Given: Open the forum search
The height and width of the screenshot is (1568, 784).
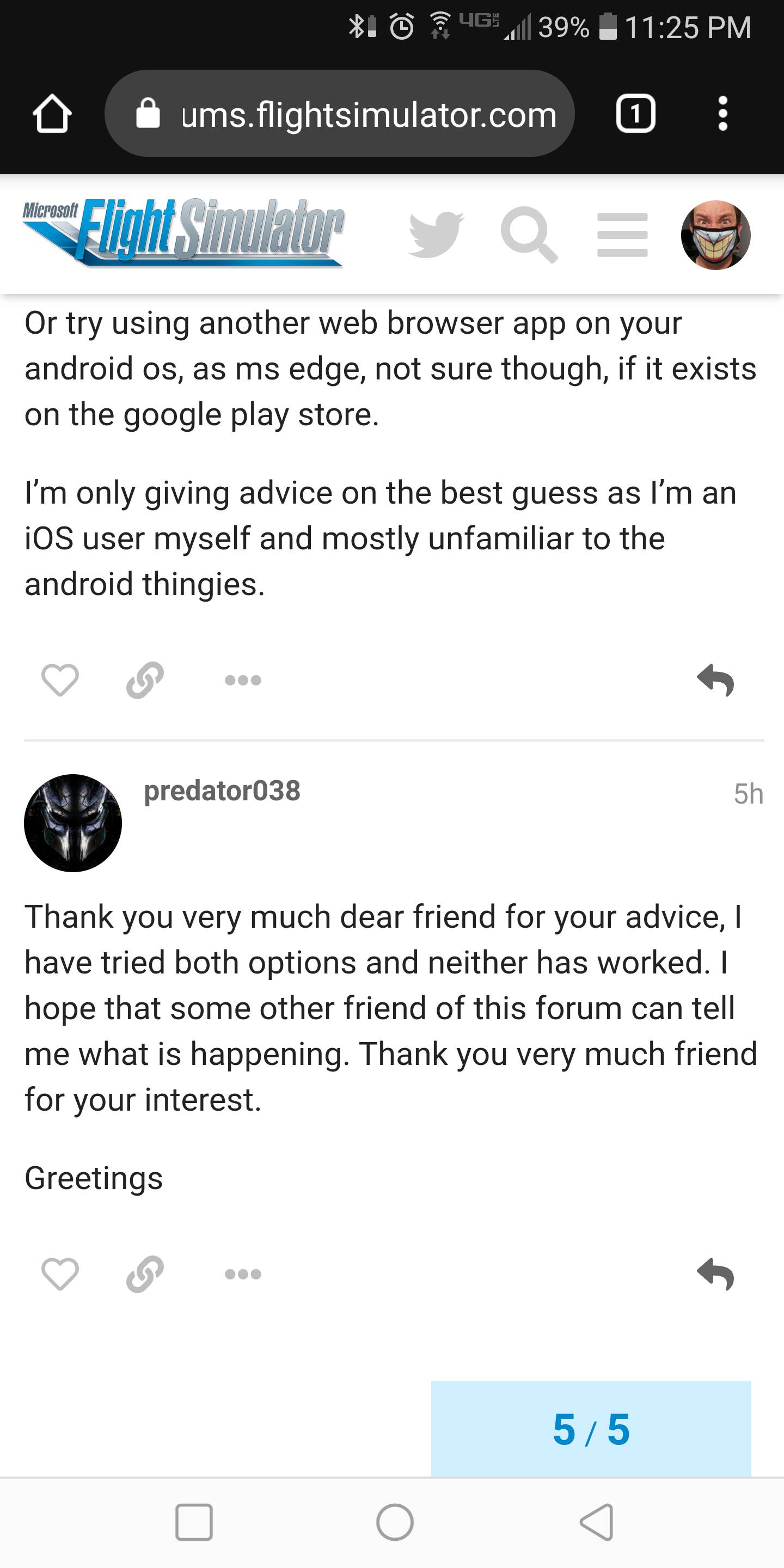Looking at the screenshot, I should pos(528,234).
